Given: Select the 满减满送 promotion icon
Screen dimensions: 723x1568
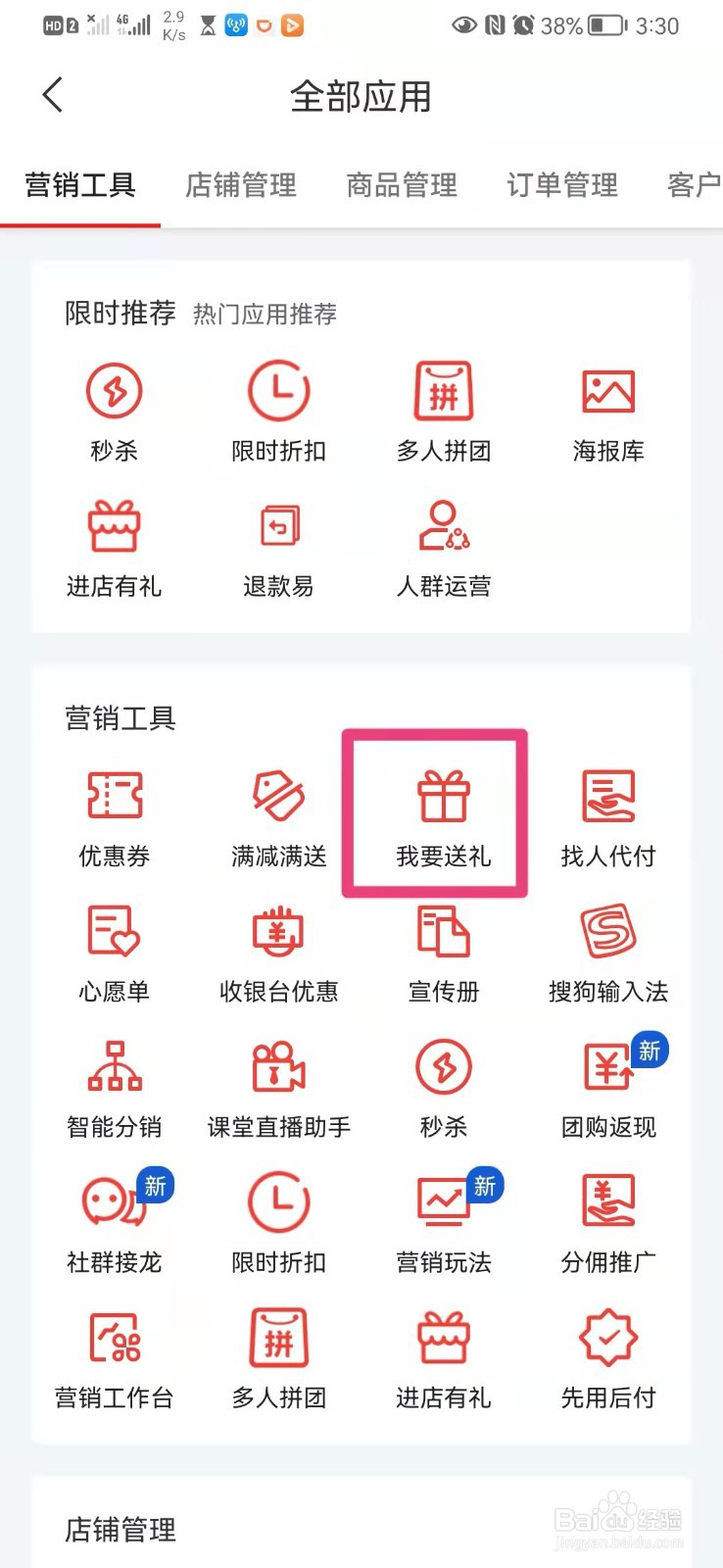Looking at the screenshot, I should pos(278,811).
